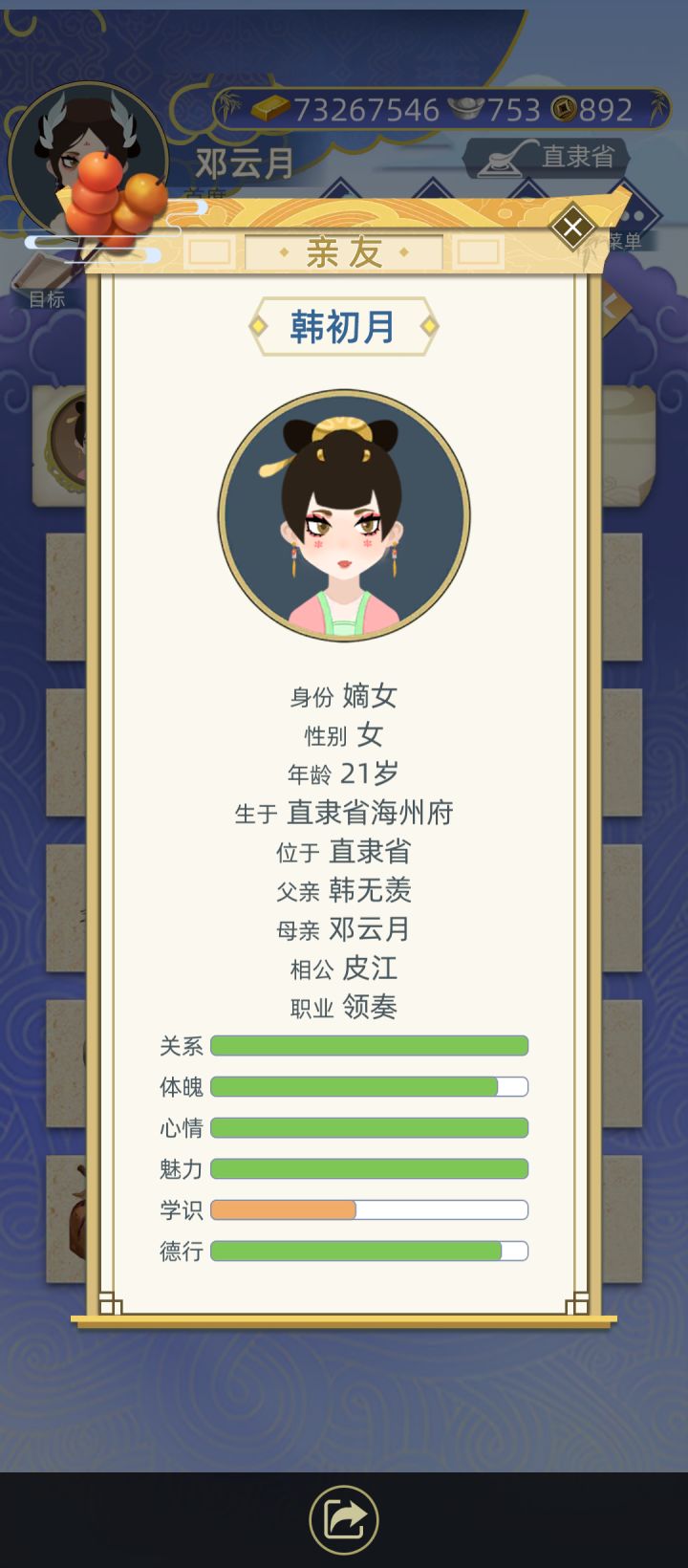This screenshot has height=1568, width=688.
Task: Tap the 关系 relationship bar
Action: point(368,1046)
